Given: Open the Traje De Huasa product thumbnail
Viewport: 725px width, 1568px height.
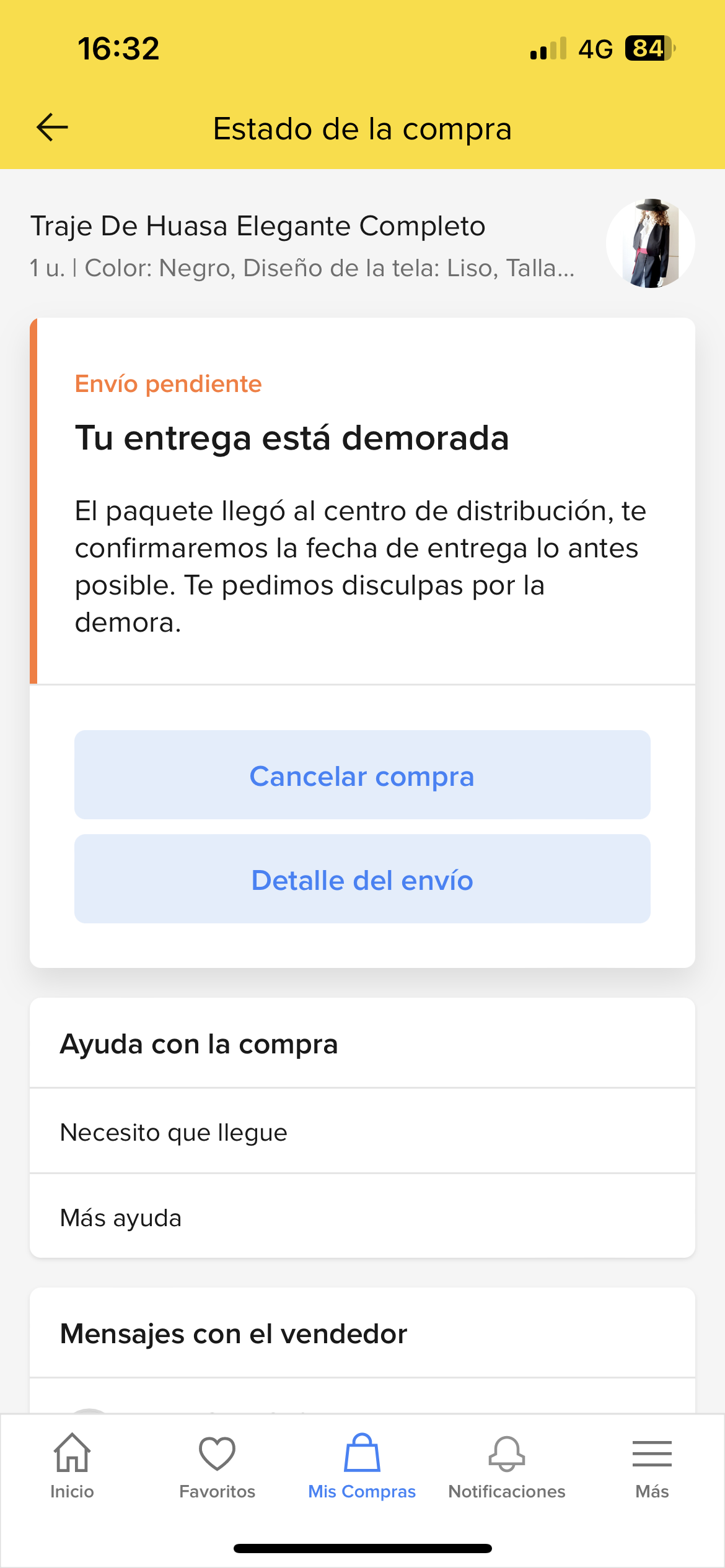Looking at the screenshot, I should [650, 243].
